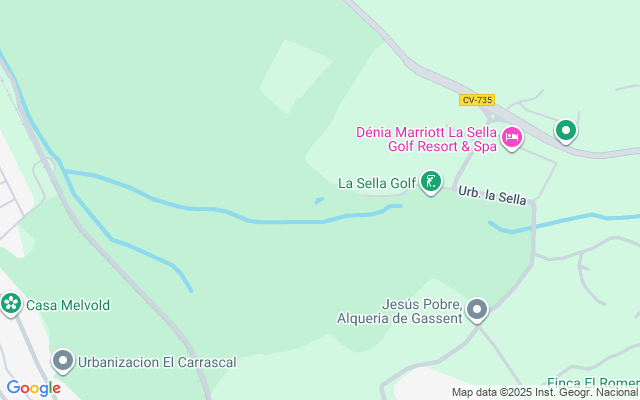Select the Urbanizacion El Carrascal pin

(63, 360)
